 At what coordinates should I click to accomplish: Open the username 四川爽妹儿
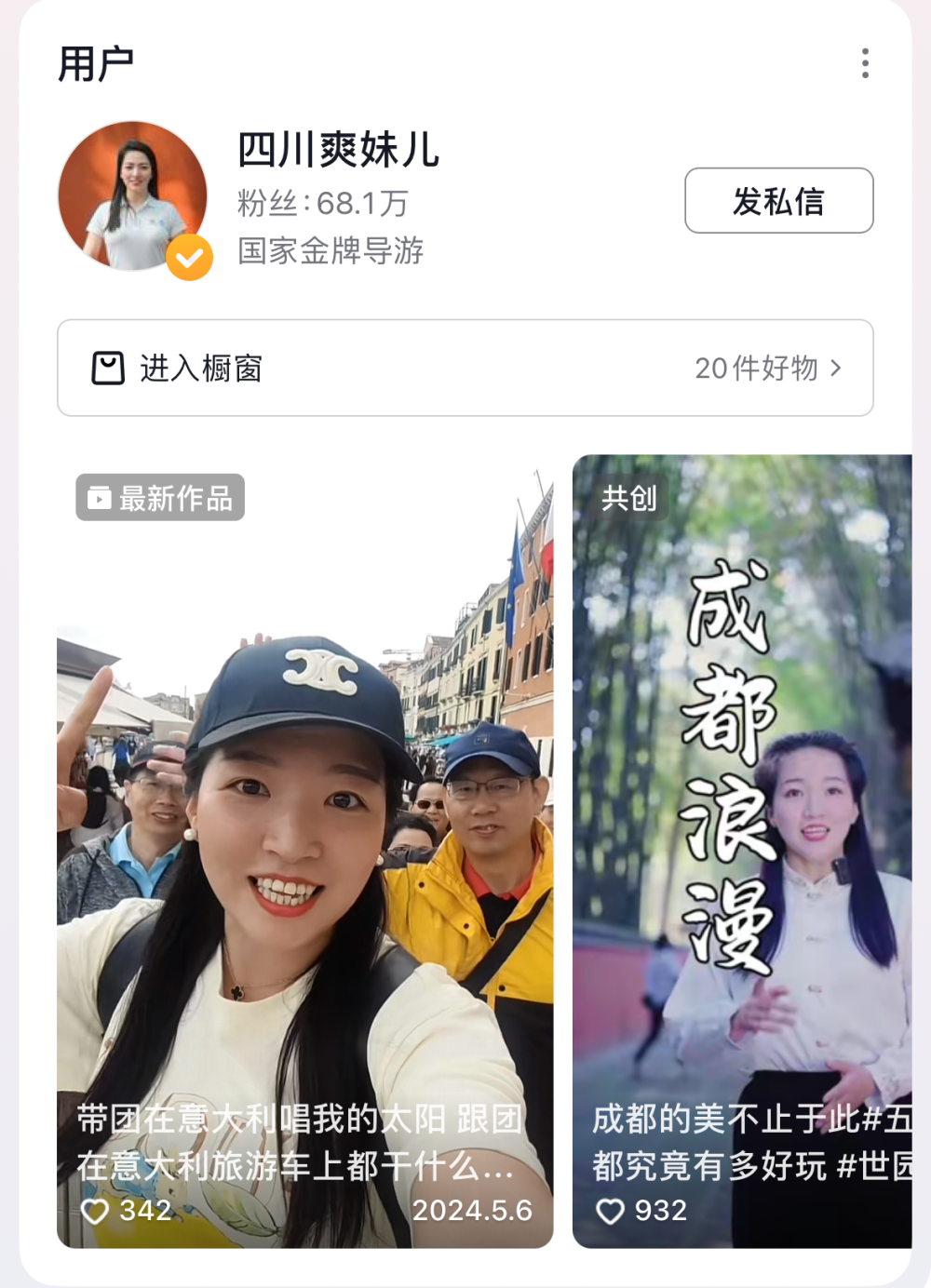tap(338, 150)
